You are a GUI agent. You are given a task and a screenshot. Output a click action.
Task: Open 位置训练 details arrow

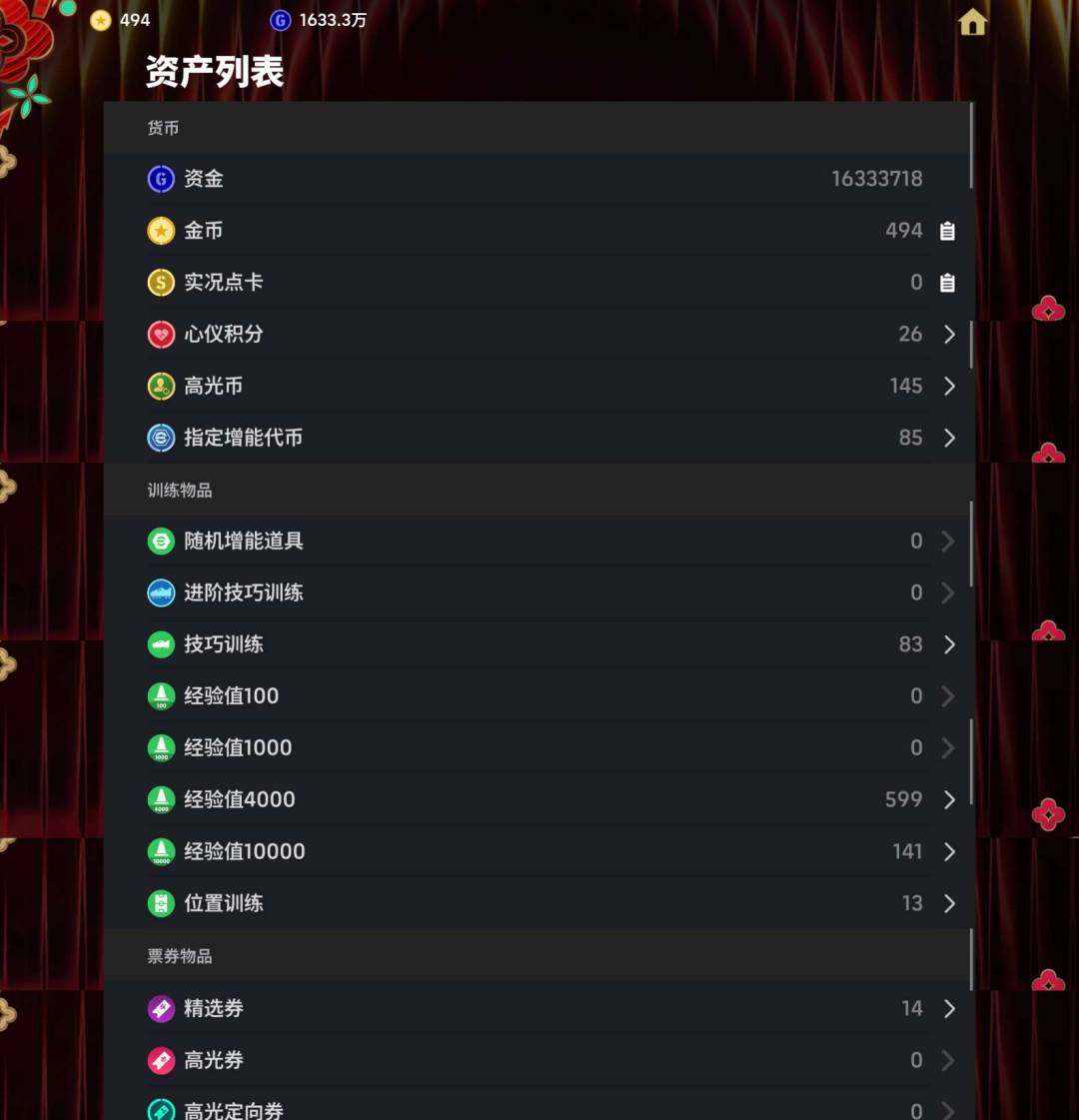tap(948, 903)
